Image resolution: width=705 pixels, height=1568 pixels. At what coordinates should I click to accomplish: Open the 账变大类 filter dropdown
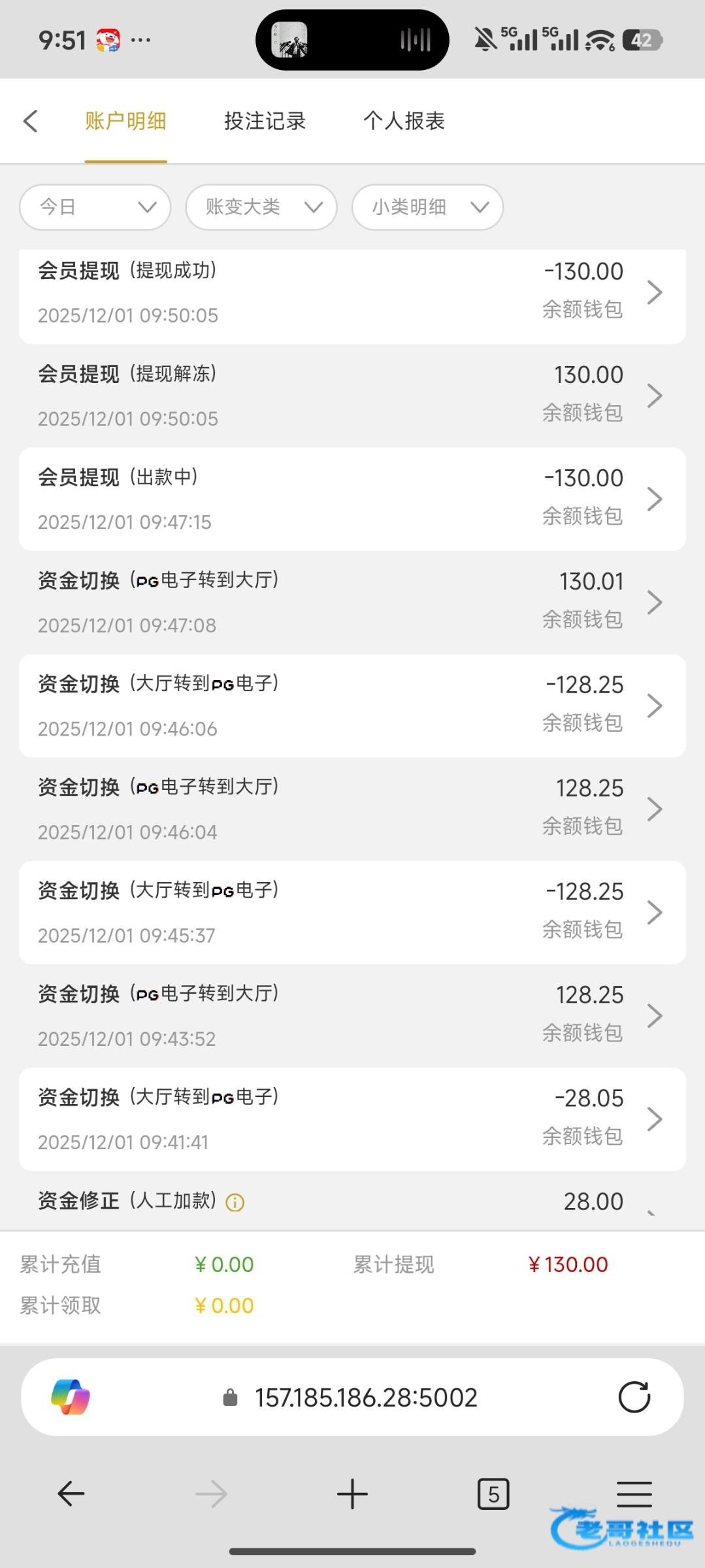tap(261, 207)
